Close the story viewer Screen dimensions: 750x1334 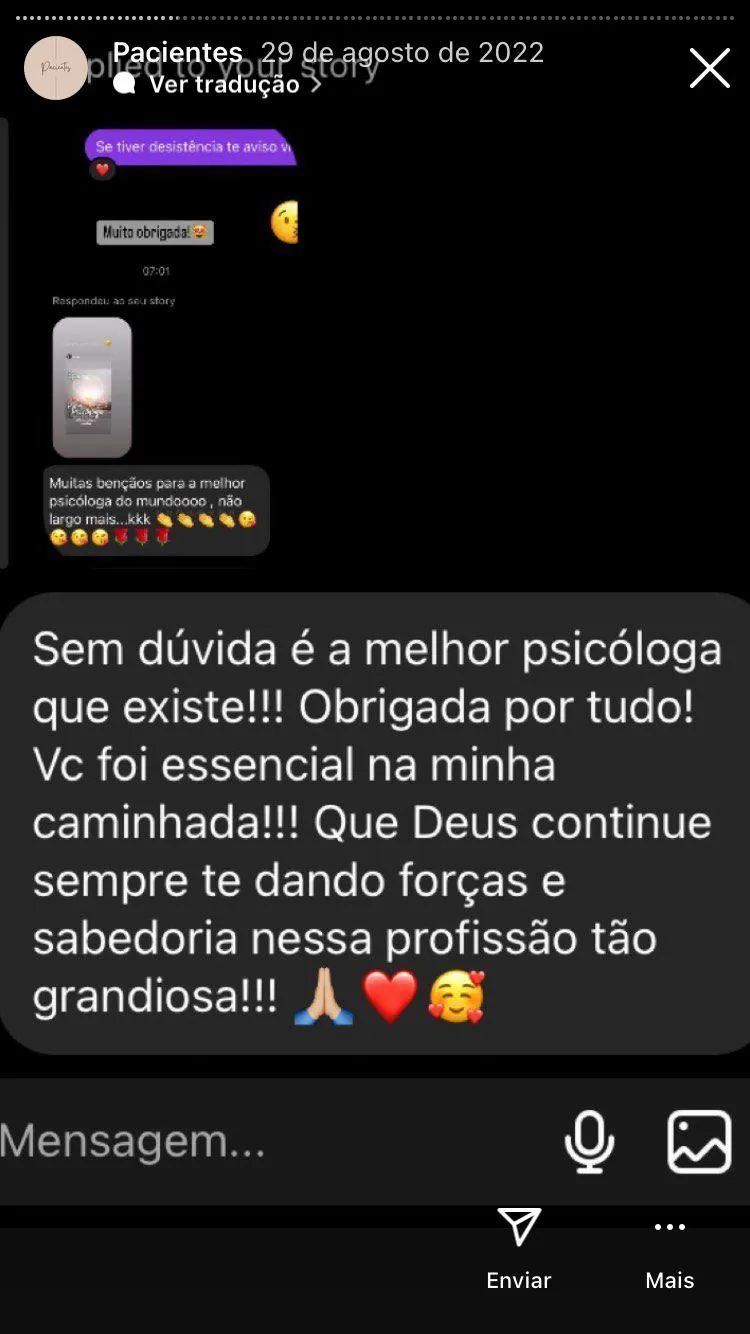(x=709, y=68)
